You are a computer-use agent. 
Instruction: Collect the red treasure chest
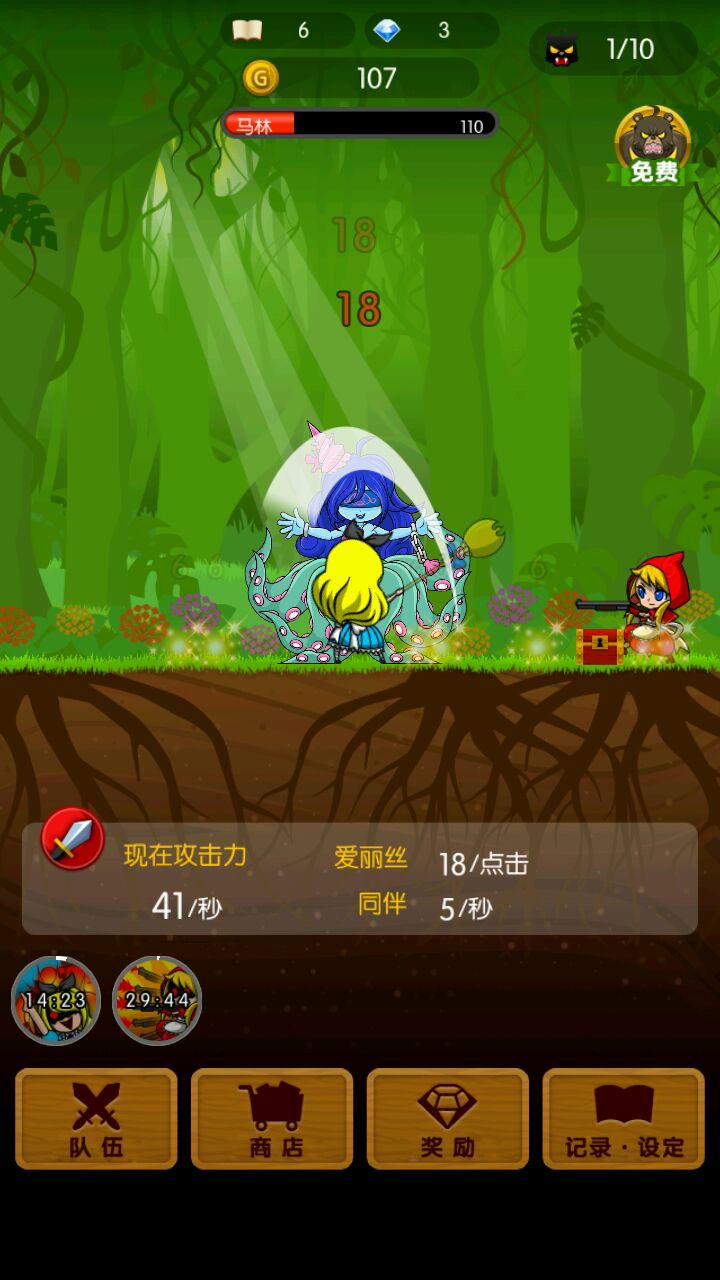point(598,646)
